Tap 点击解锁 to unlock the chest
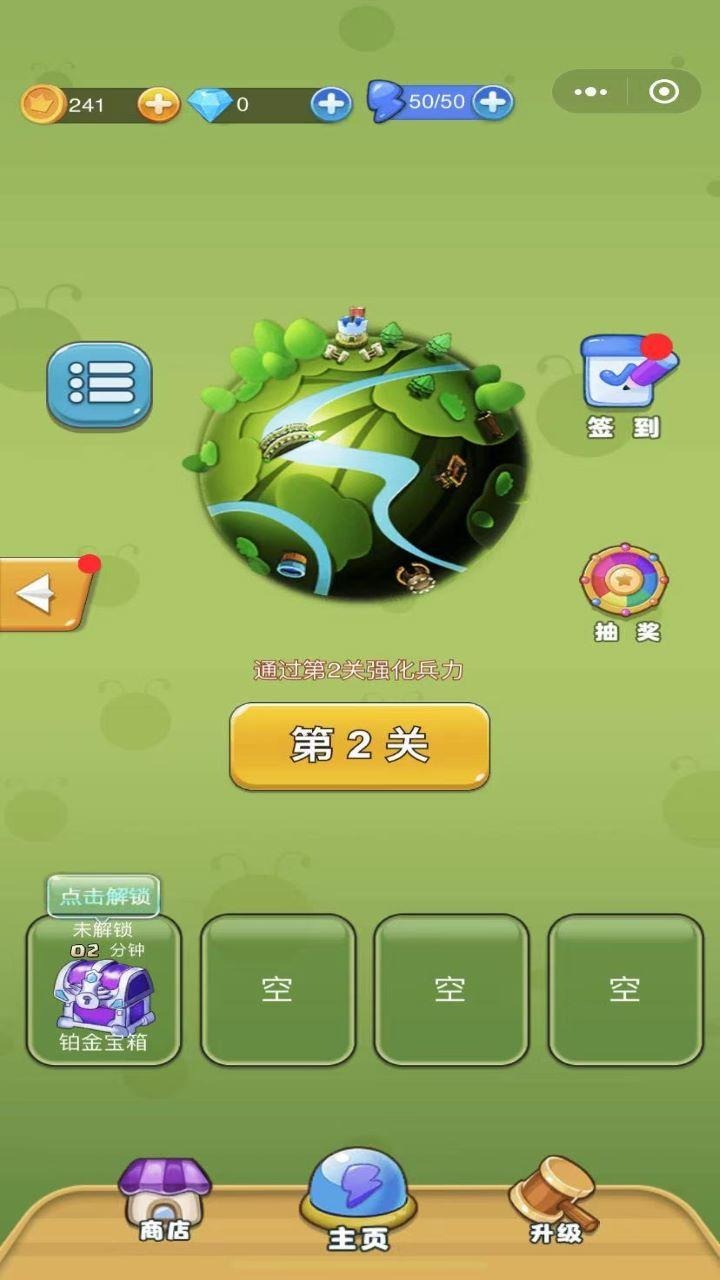The height and width of the screenshot is (1280, 720). pos(103,896)
